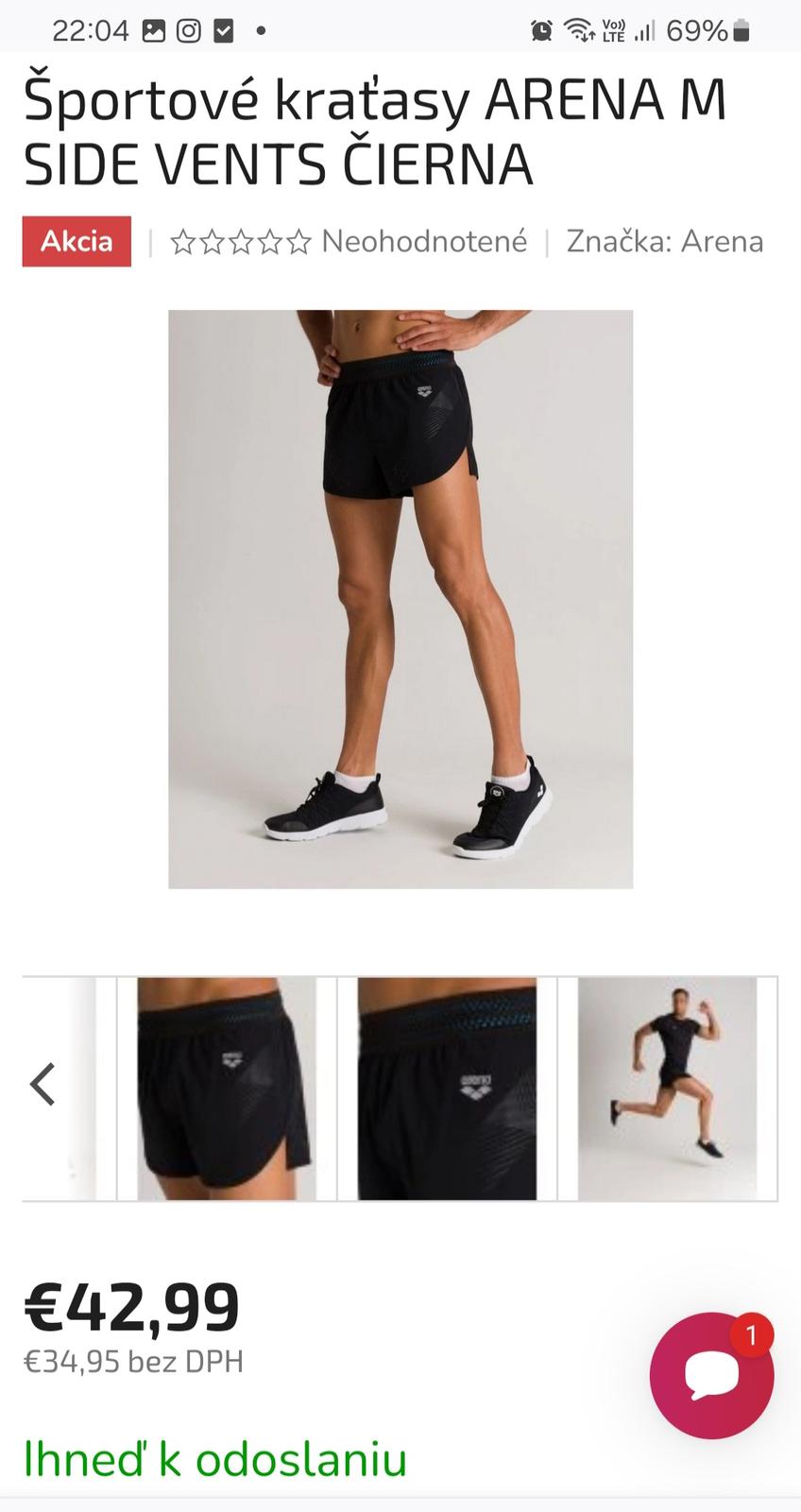Image resolution: width=801 pixels, height=1512 pixels.
Task: Select thumbnail of the running model
Action: [667, 1089]
